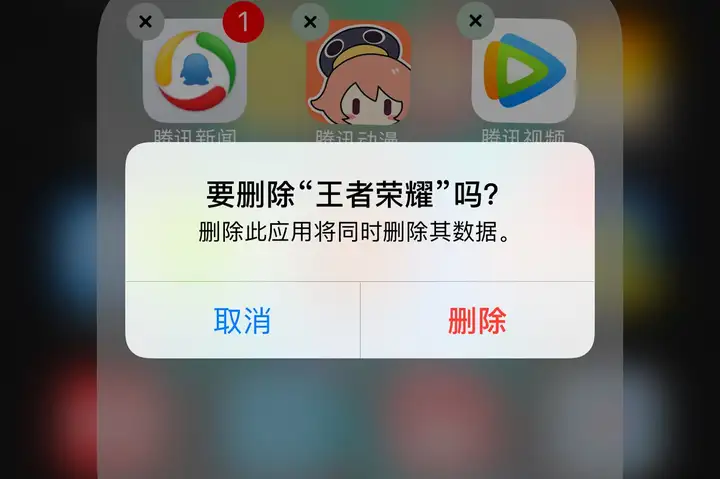Tap 取消 to cancel deleting 王者荣耀
This screenshot has height=479, width=720.
tap(242, 321)
